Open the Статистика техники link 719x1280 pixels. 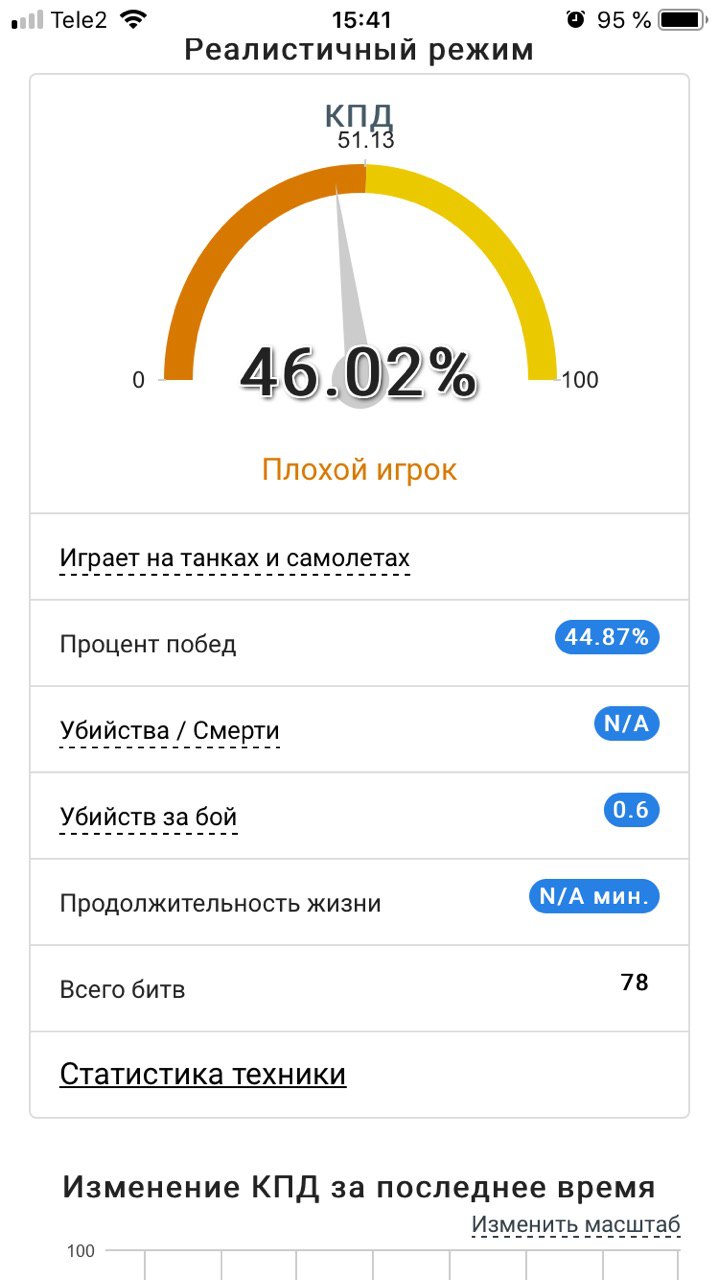(x=203, y=1074)
